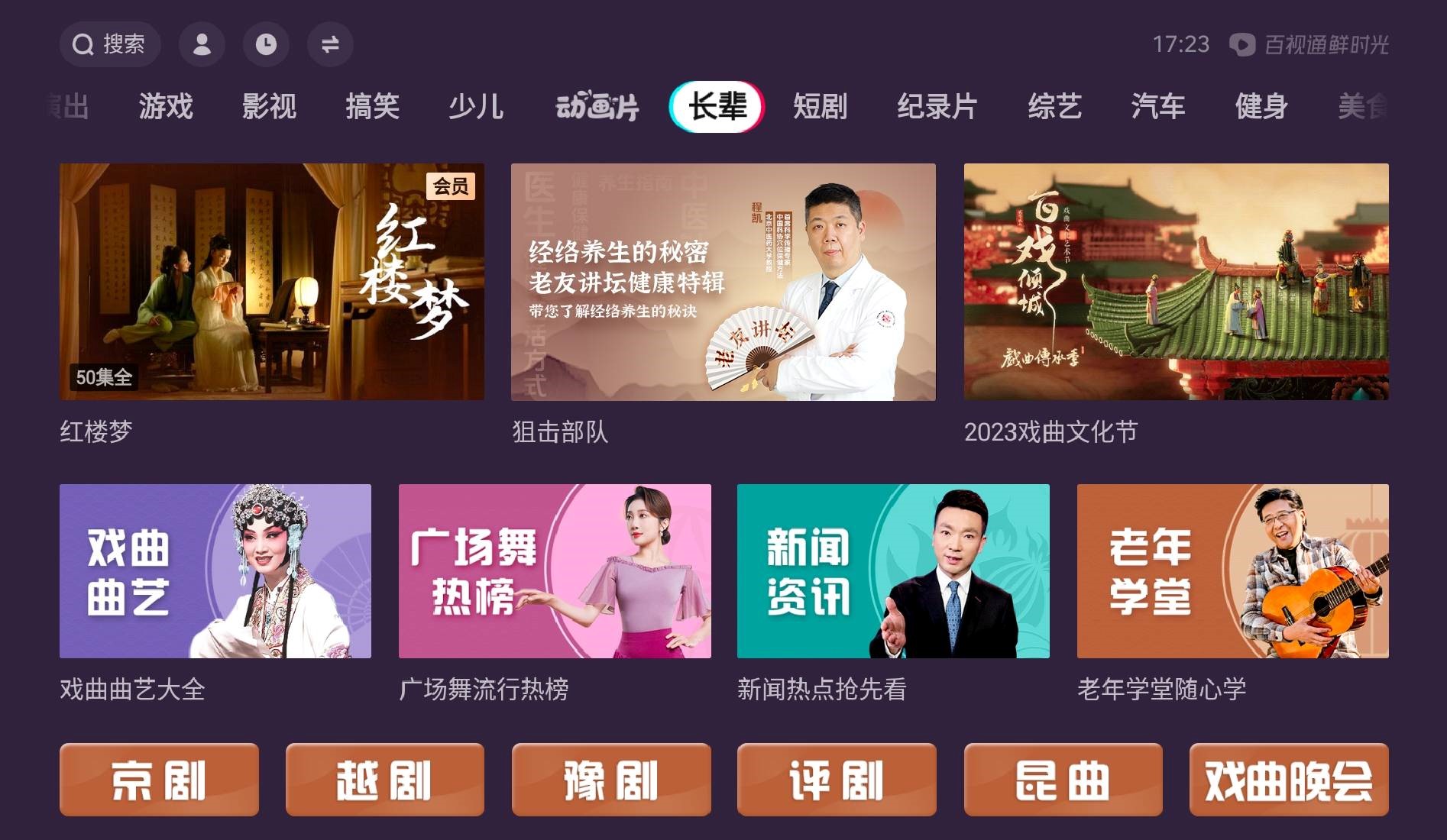
Task: Tap the 京剧 button
Action: (159, 780)
